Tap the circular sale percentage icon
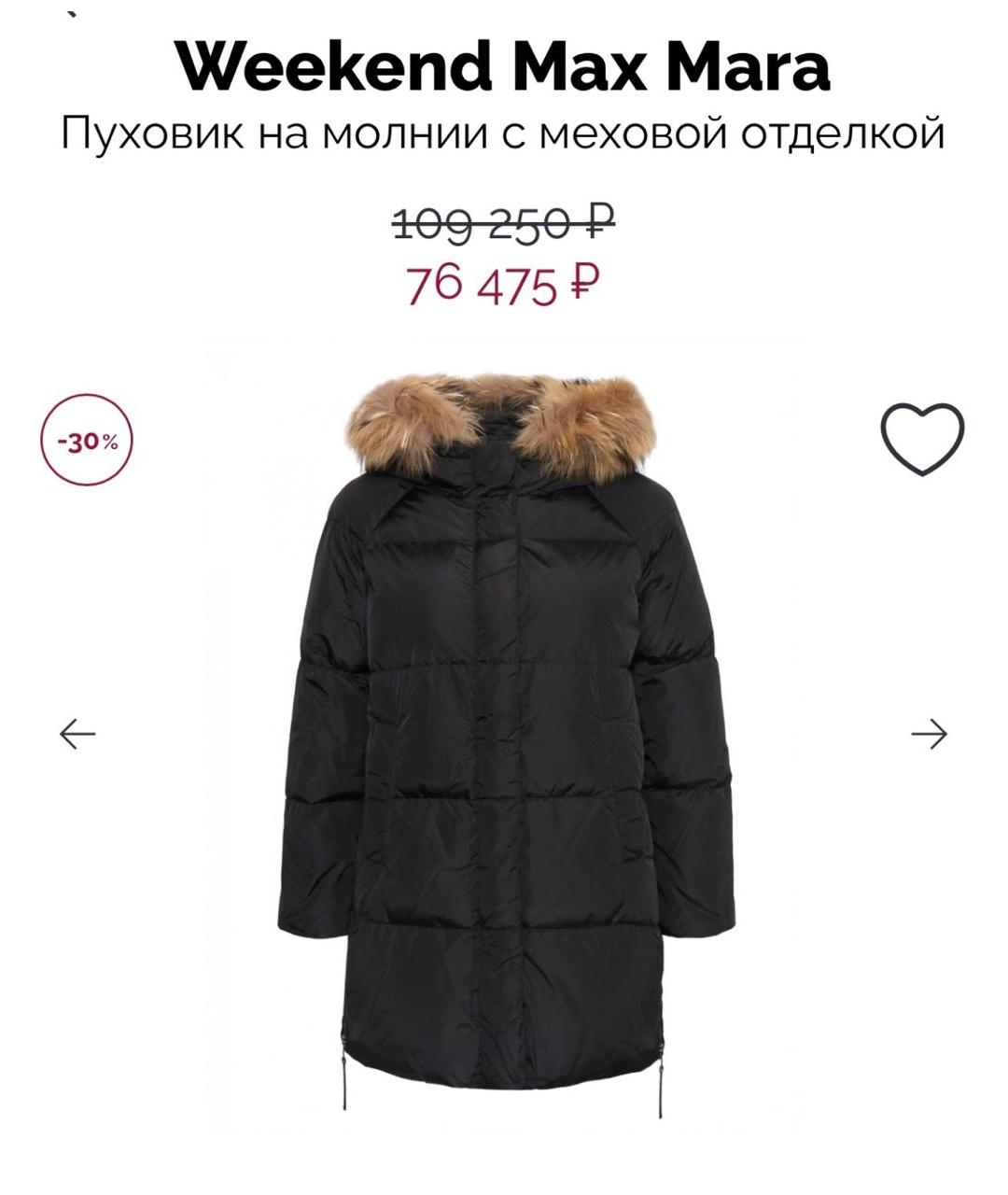The height and width of the screenshot is (1195, 1008). (x=86, y=439)
